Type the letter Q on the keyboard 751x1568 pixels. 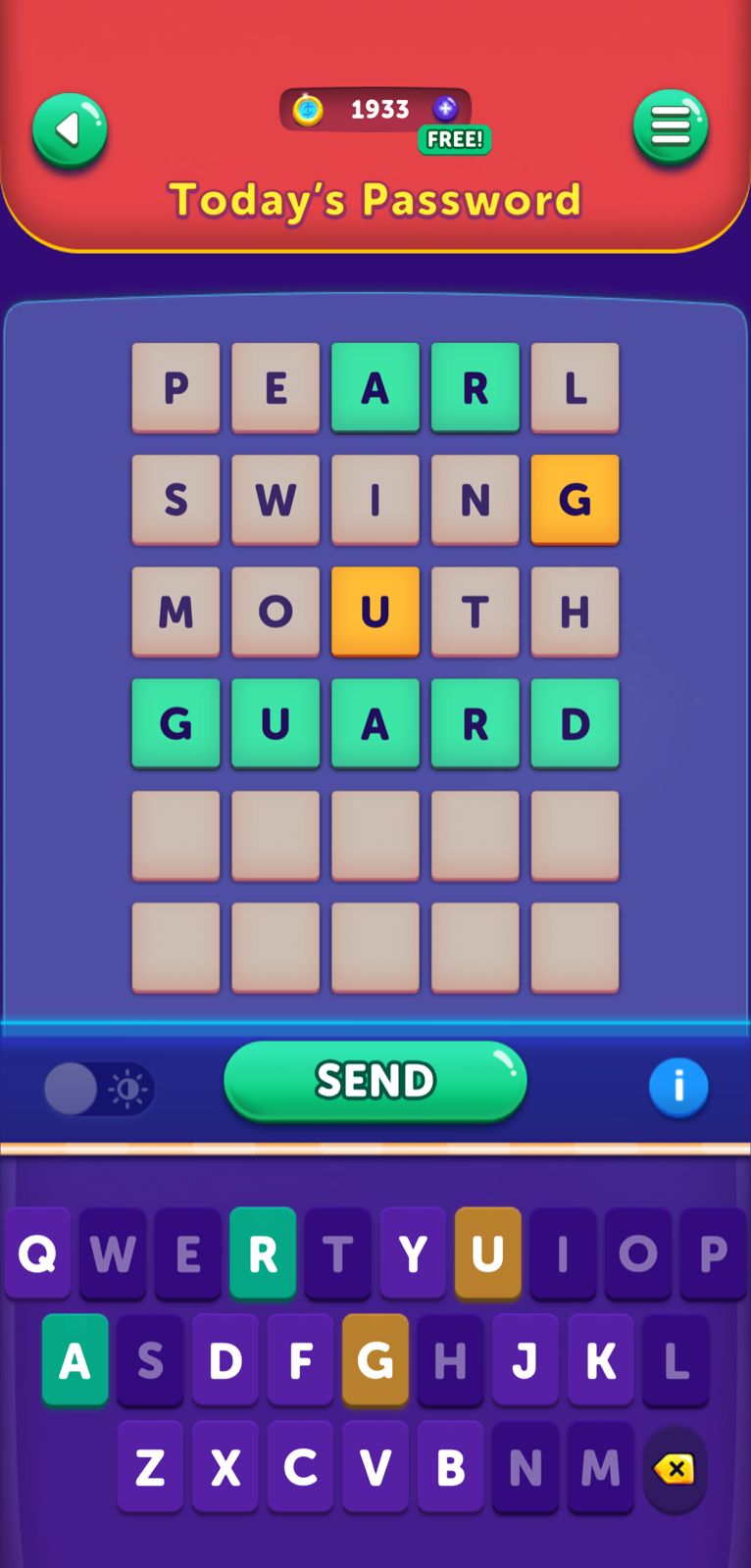tap(37, 1252)
